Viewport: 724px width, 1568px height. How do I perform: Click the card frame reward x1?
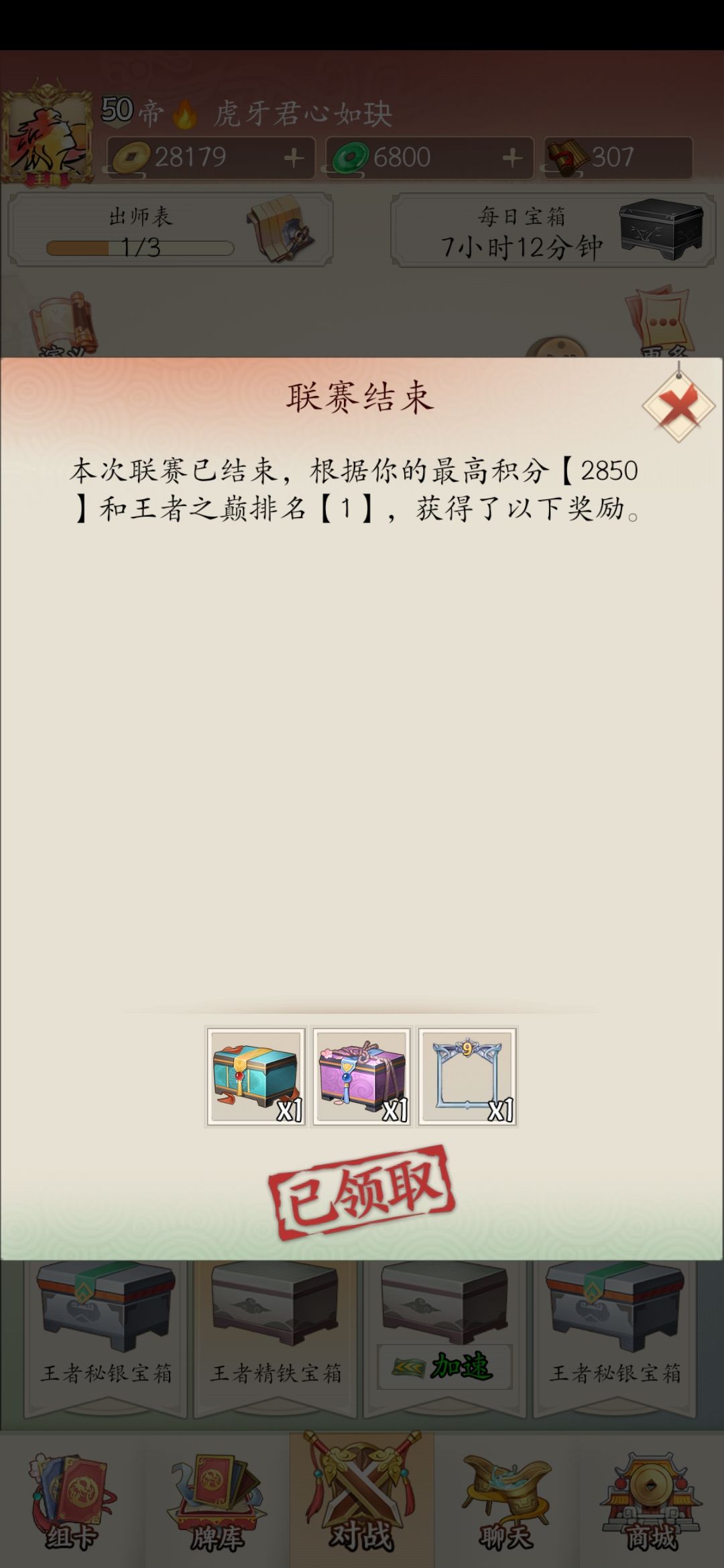(x=468, y=1075)
